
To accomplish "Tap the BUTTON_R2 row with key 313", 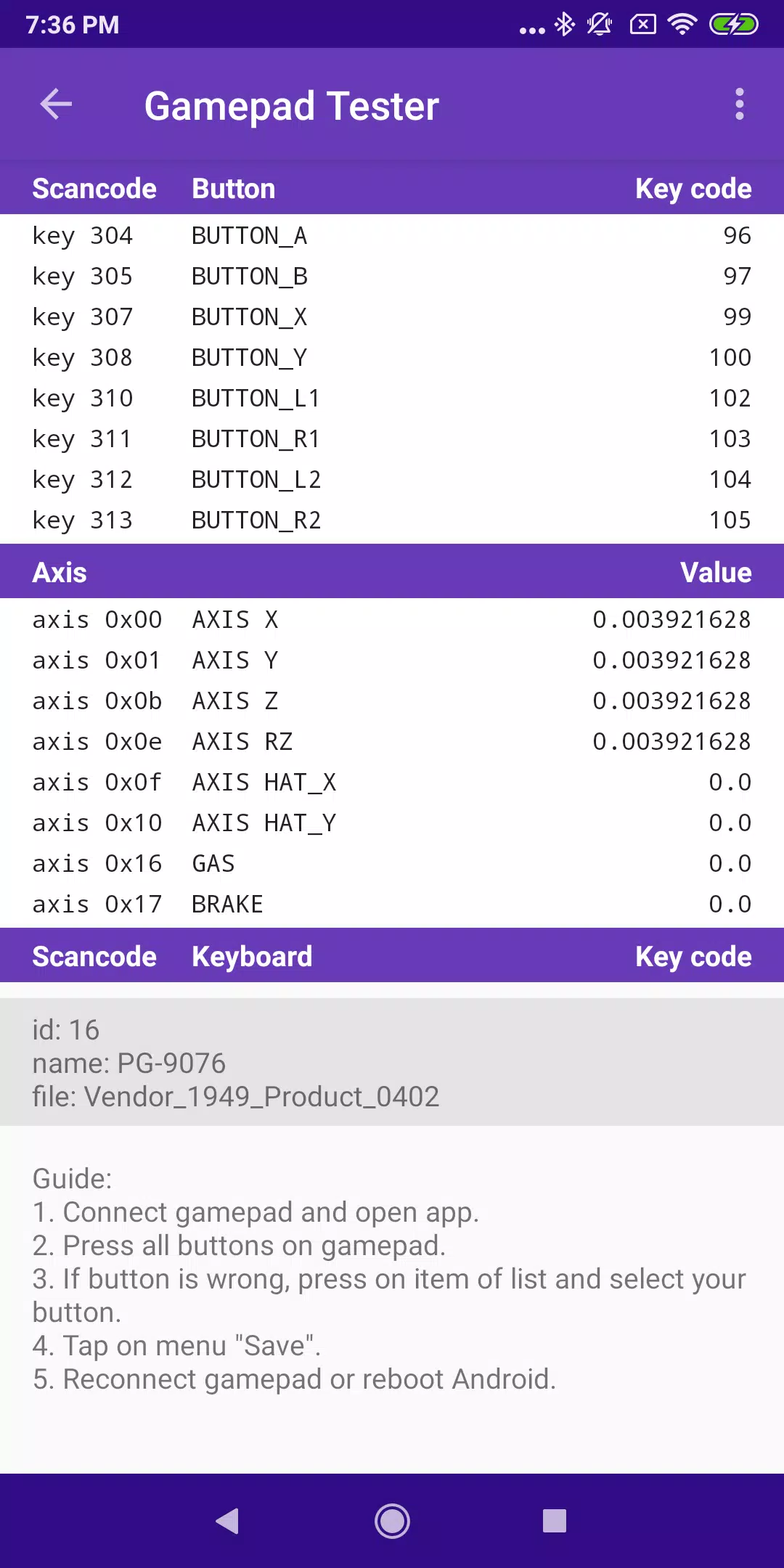I will click(392, 520).
